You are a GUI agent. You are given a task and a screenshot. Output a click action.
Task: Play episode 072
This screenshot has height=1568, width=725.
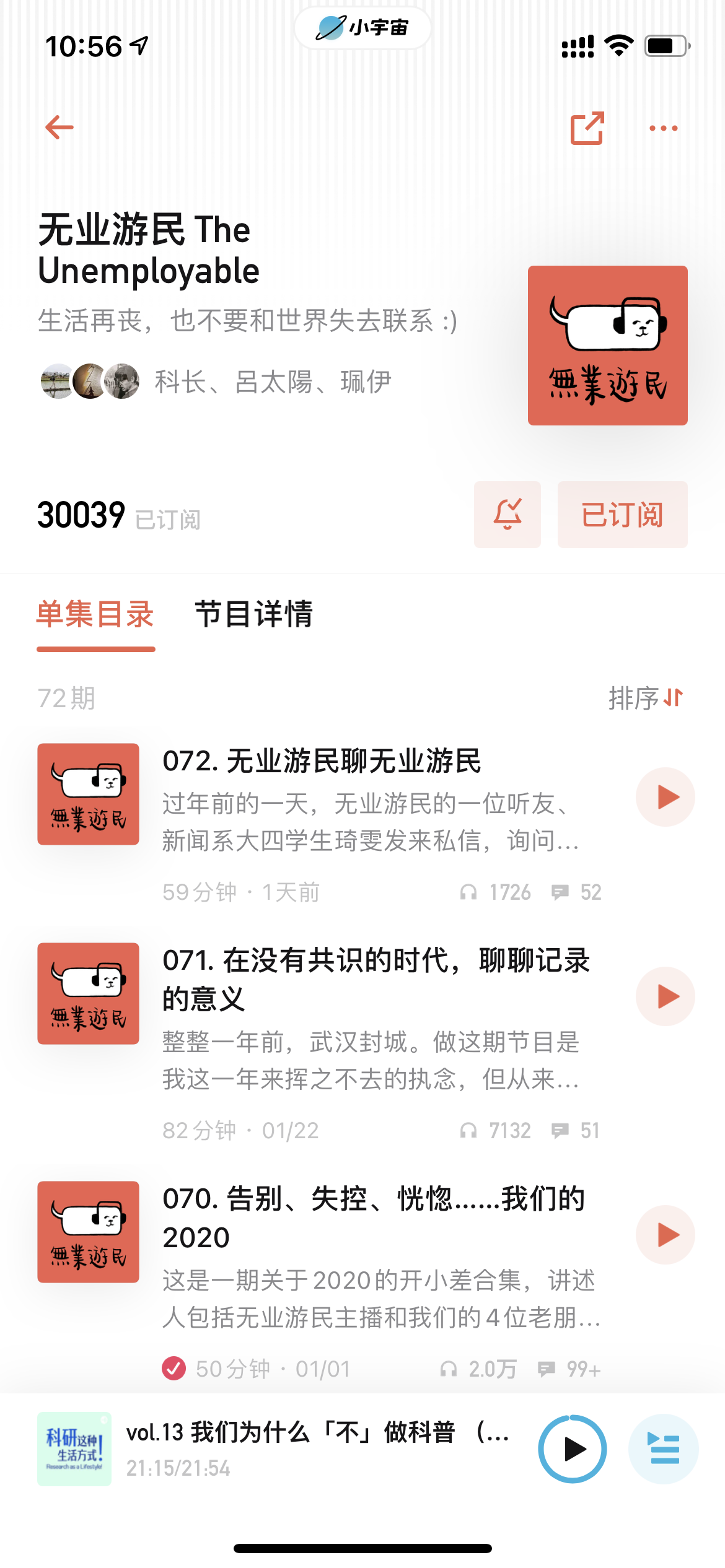pos(666,797)
